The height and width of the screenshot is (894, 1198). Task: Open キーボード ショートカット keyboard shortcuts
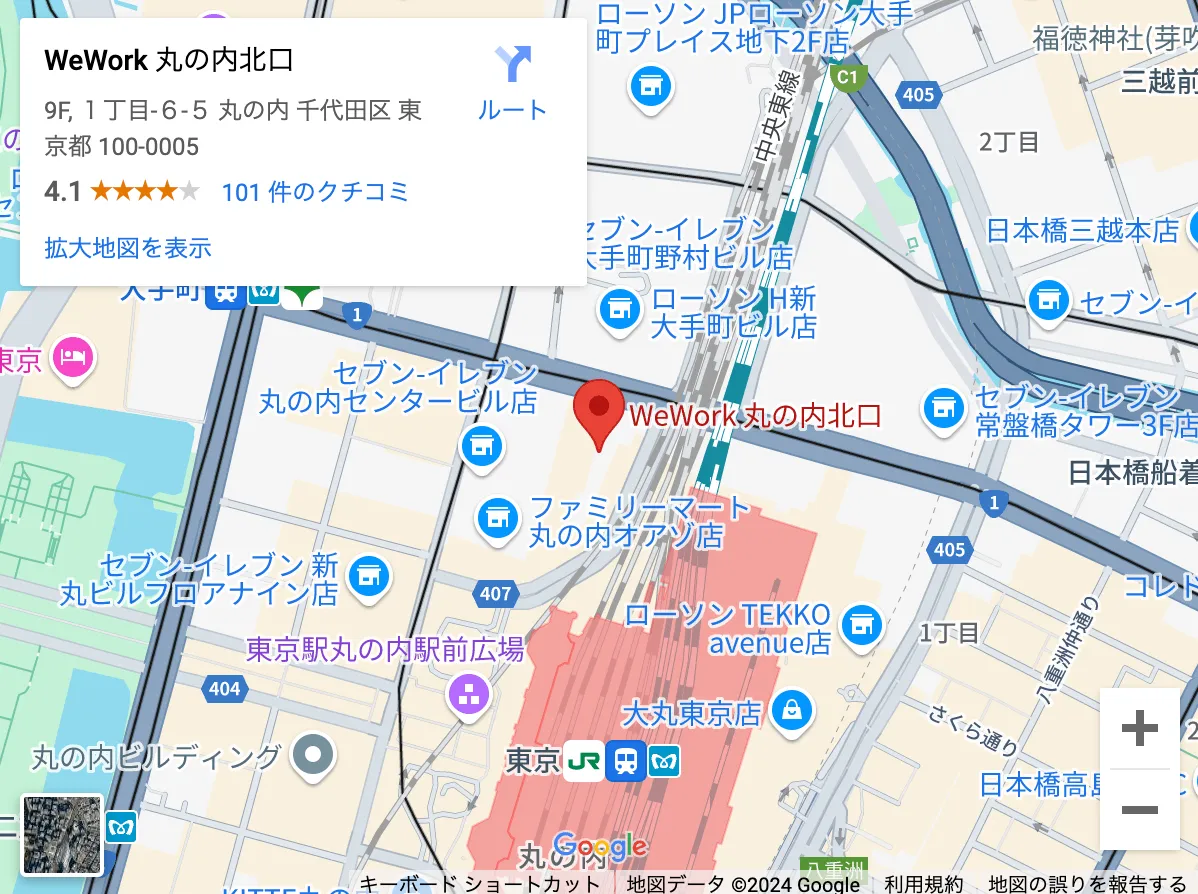coord(480,884)
